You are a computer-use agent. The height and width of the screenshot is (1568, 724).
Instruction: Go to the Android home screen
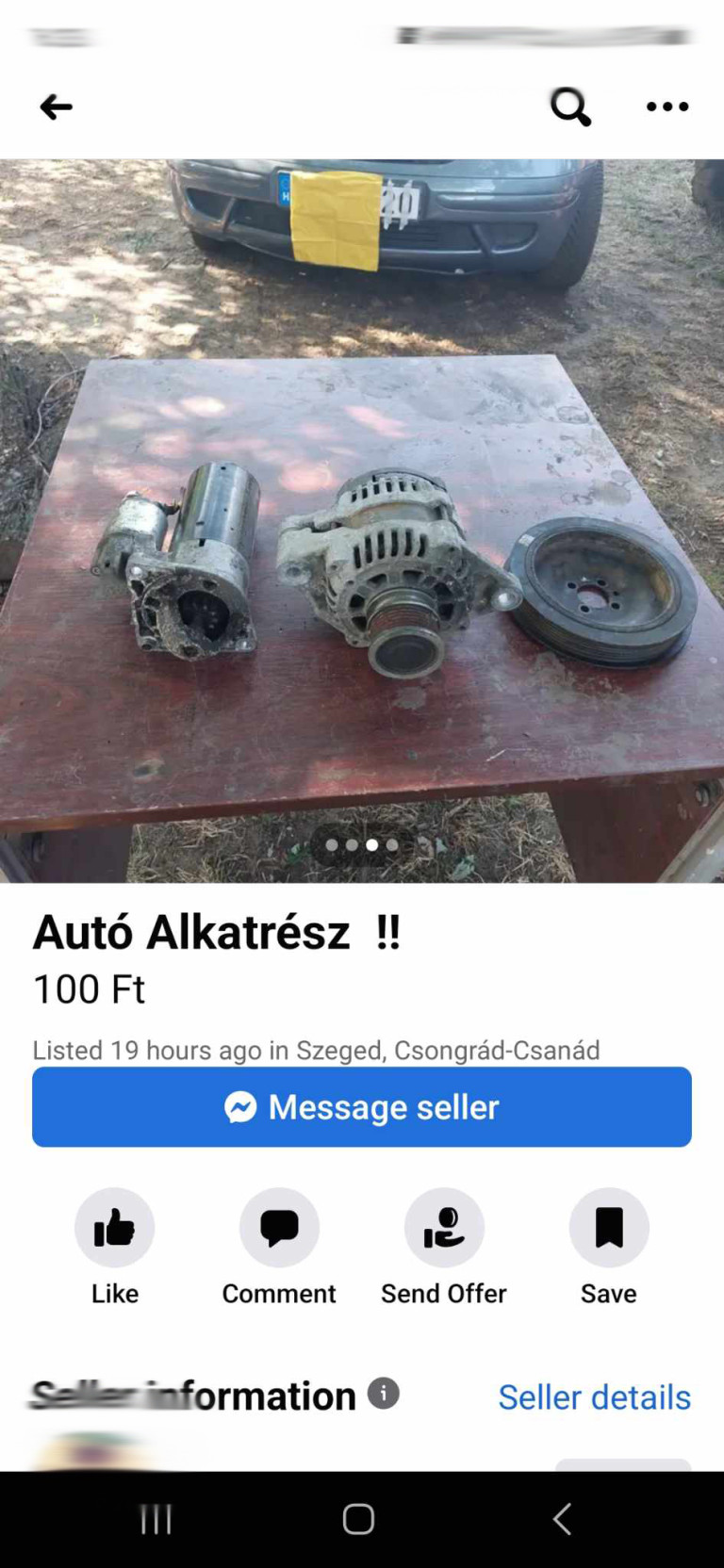coord(358,1519)
